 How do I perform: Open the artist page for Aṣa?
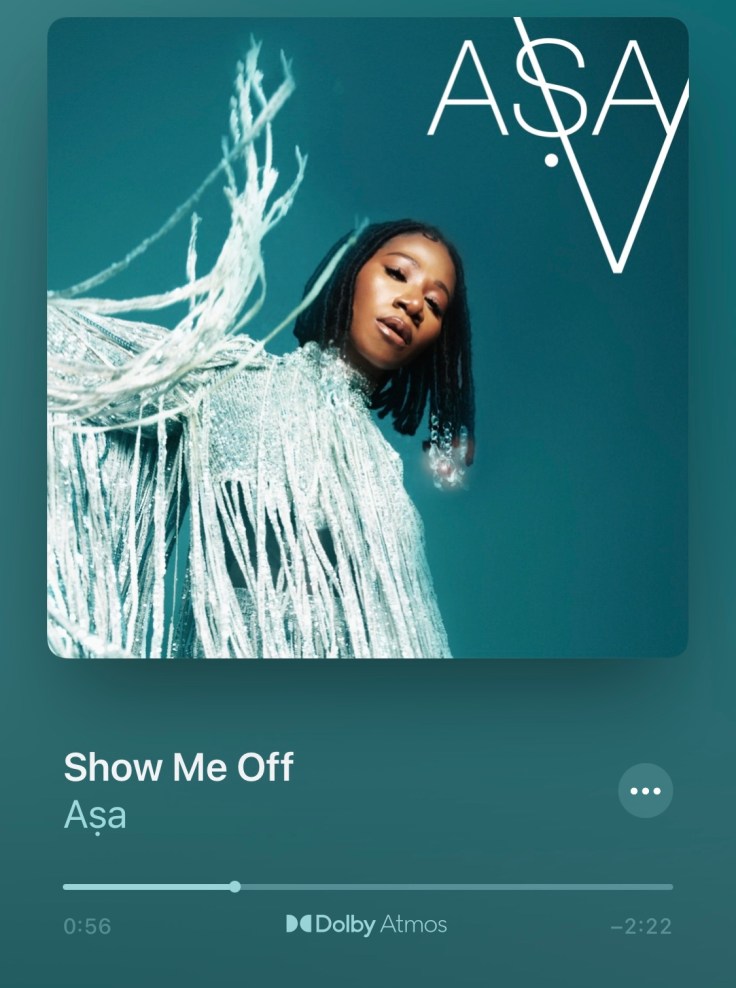click(x=95, y=815)
